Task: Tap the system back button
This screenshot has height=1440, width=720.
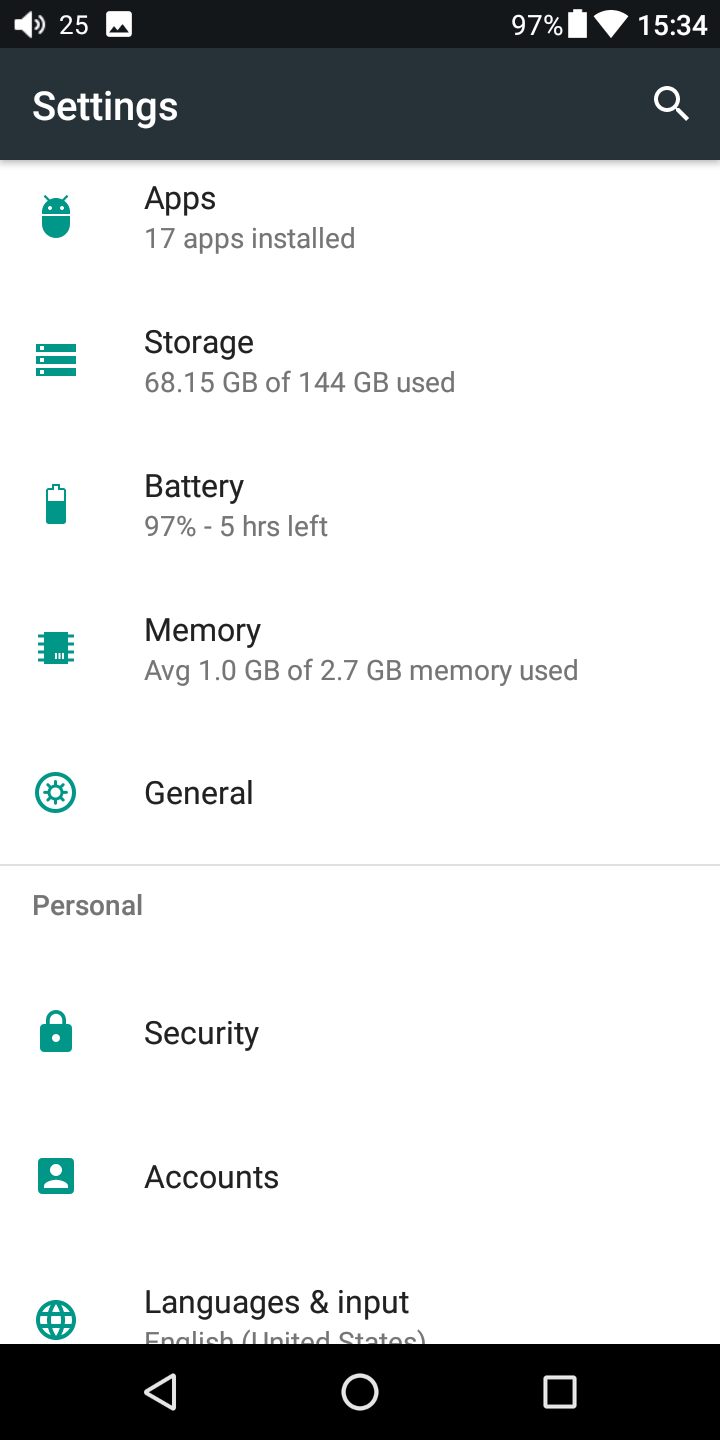Action: 161,1391
